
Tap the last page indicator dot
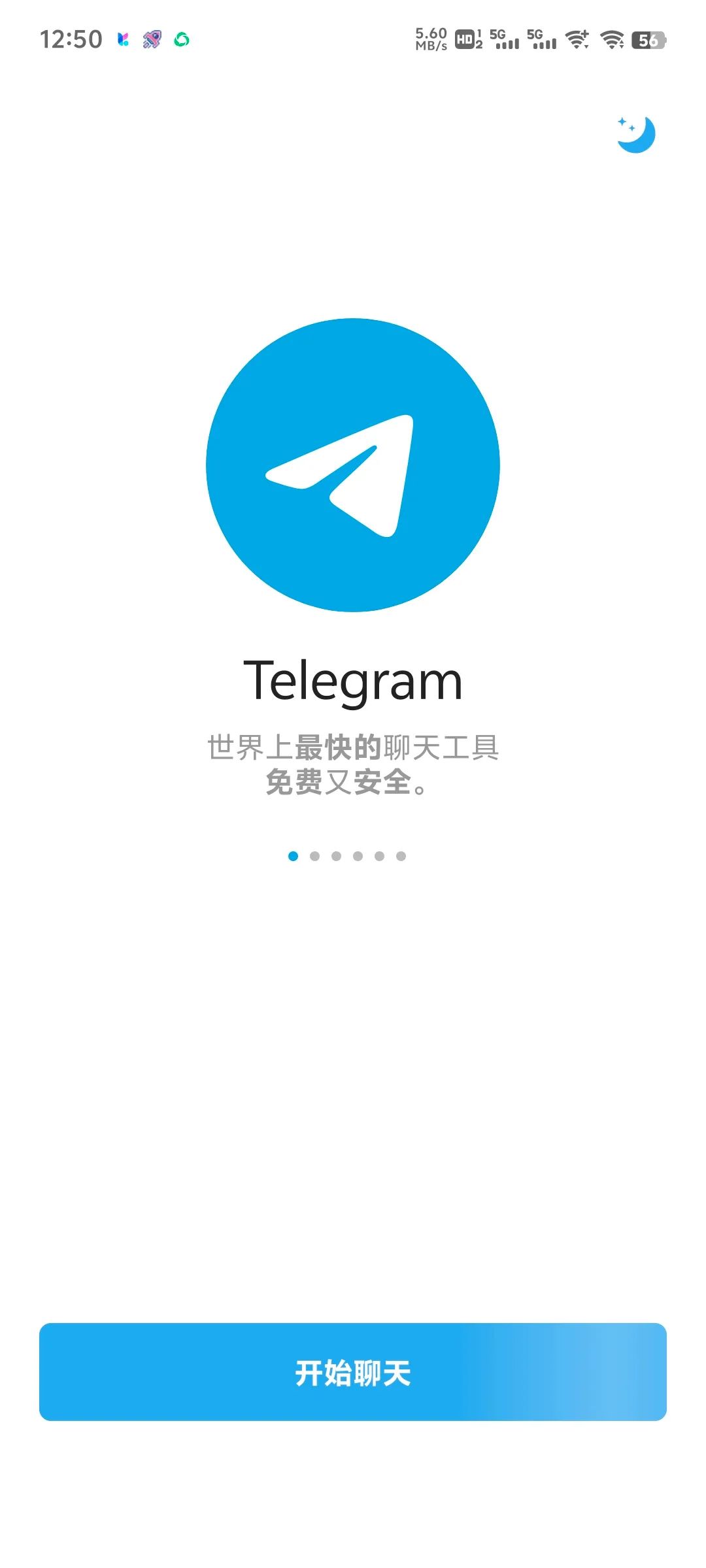pyautogui.click(x=401, y=856)
